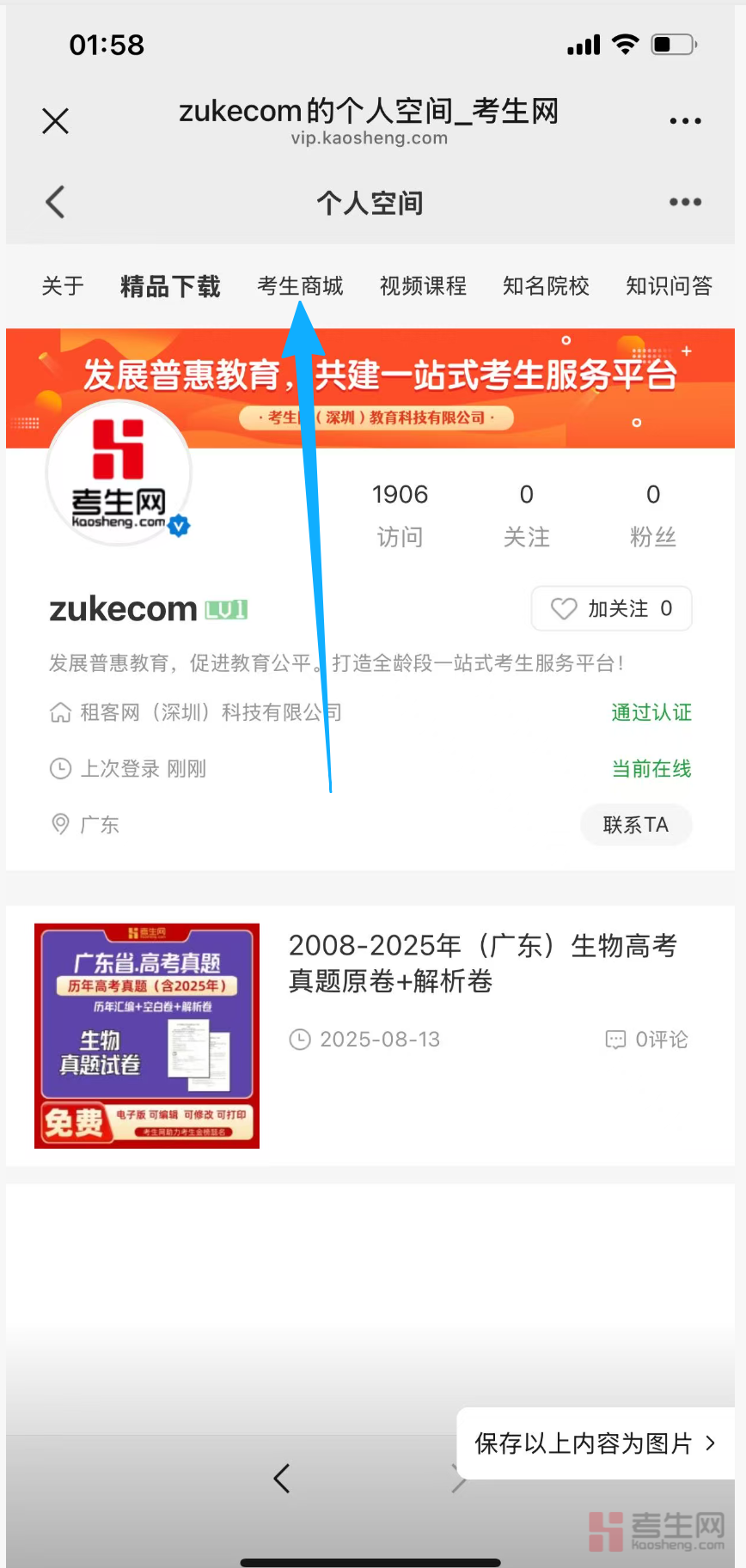Switch to the 关于 tab
Viewport: 746px width, 1568px height.
point(63,286)
